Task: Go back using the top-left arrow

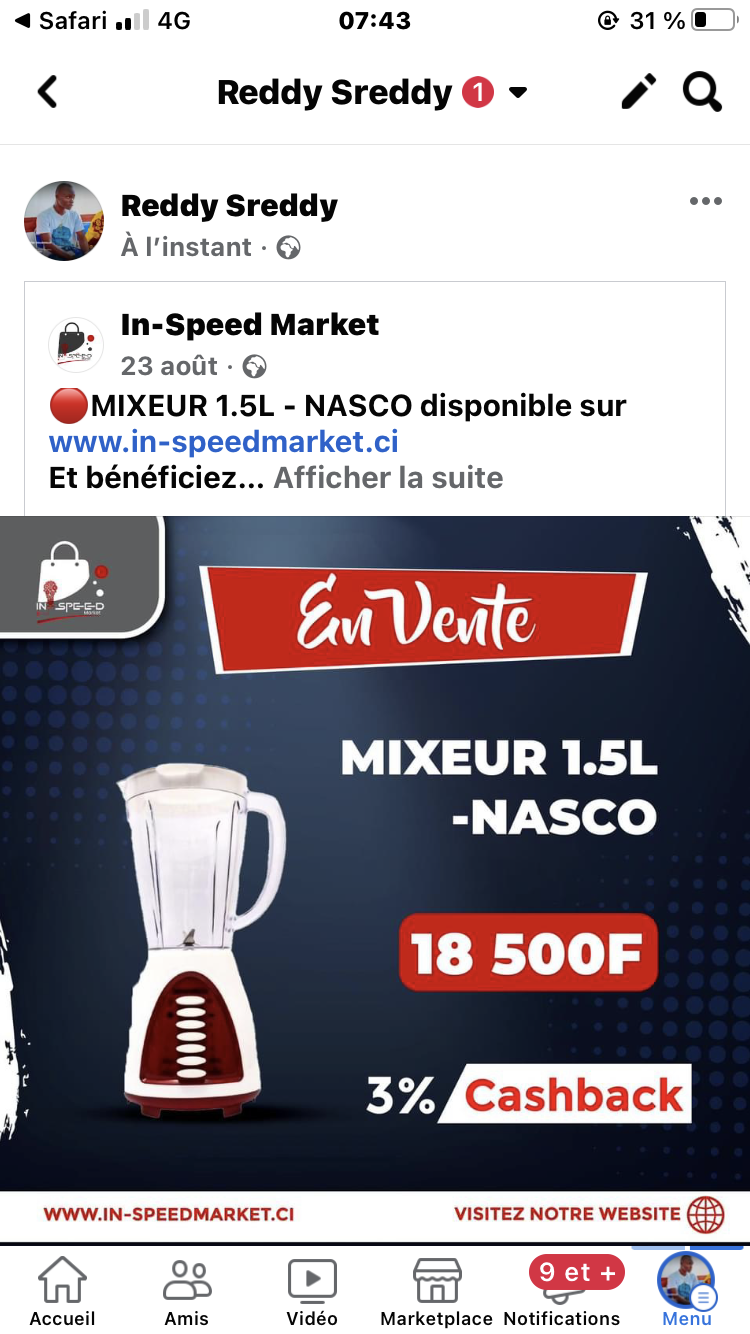Action: (47, 92)
